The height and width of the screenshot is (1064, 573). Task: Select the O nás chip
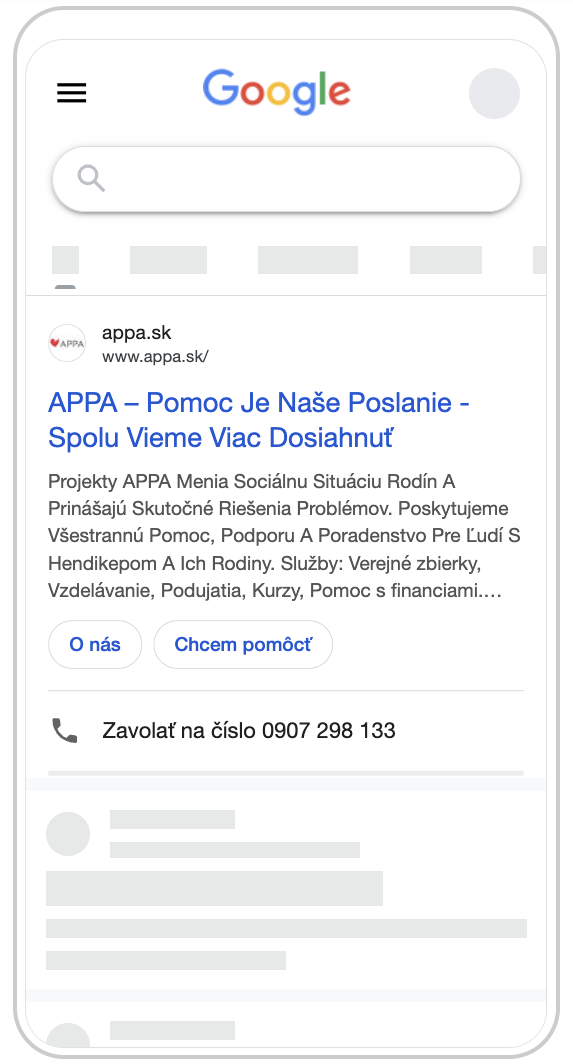[x=95, y=644]
